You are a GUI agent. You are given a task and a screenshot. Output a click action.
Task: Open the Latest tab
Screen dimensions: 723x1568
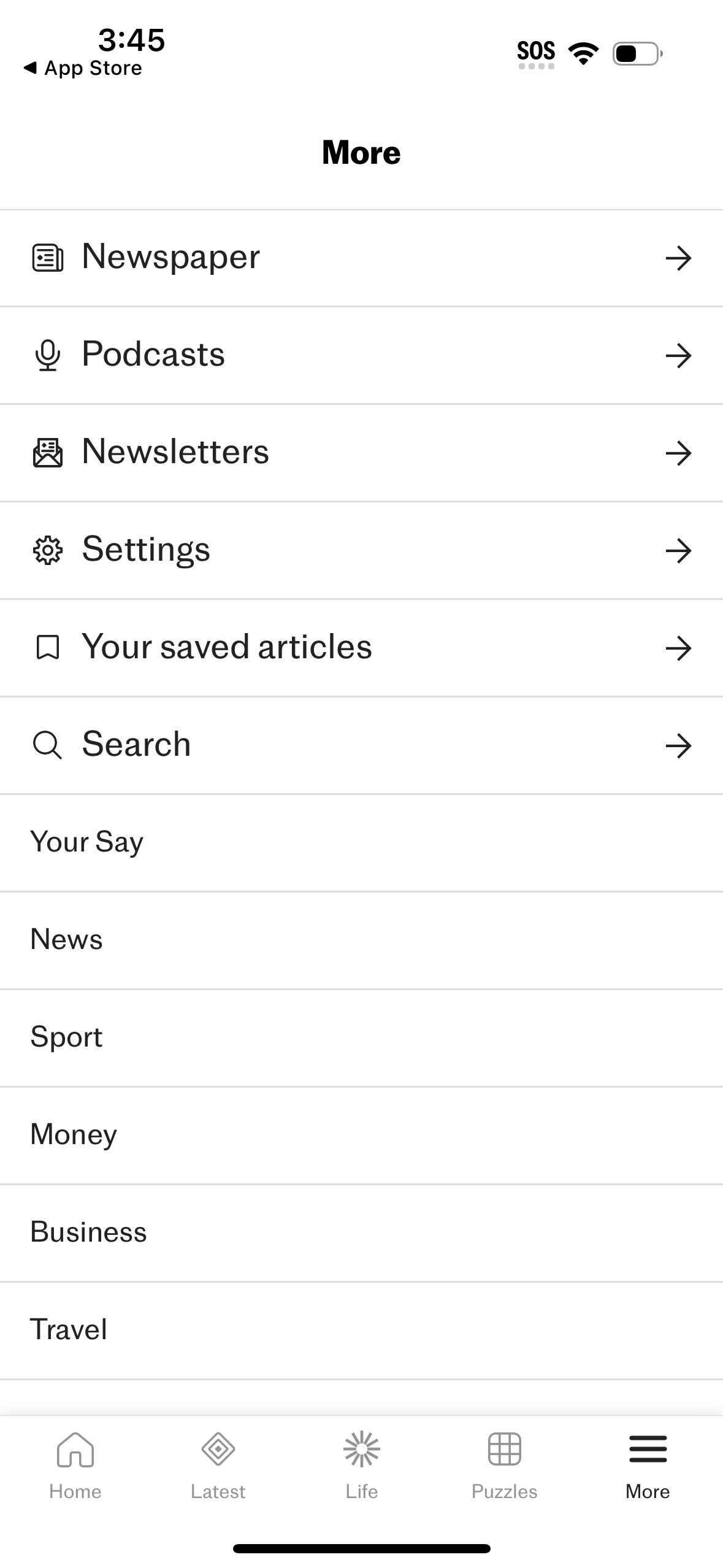[x=218, y=1466]
